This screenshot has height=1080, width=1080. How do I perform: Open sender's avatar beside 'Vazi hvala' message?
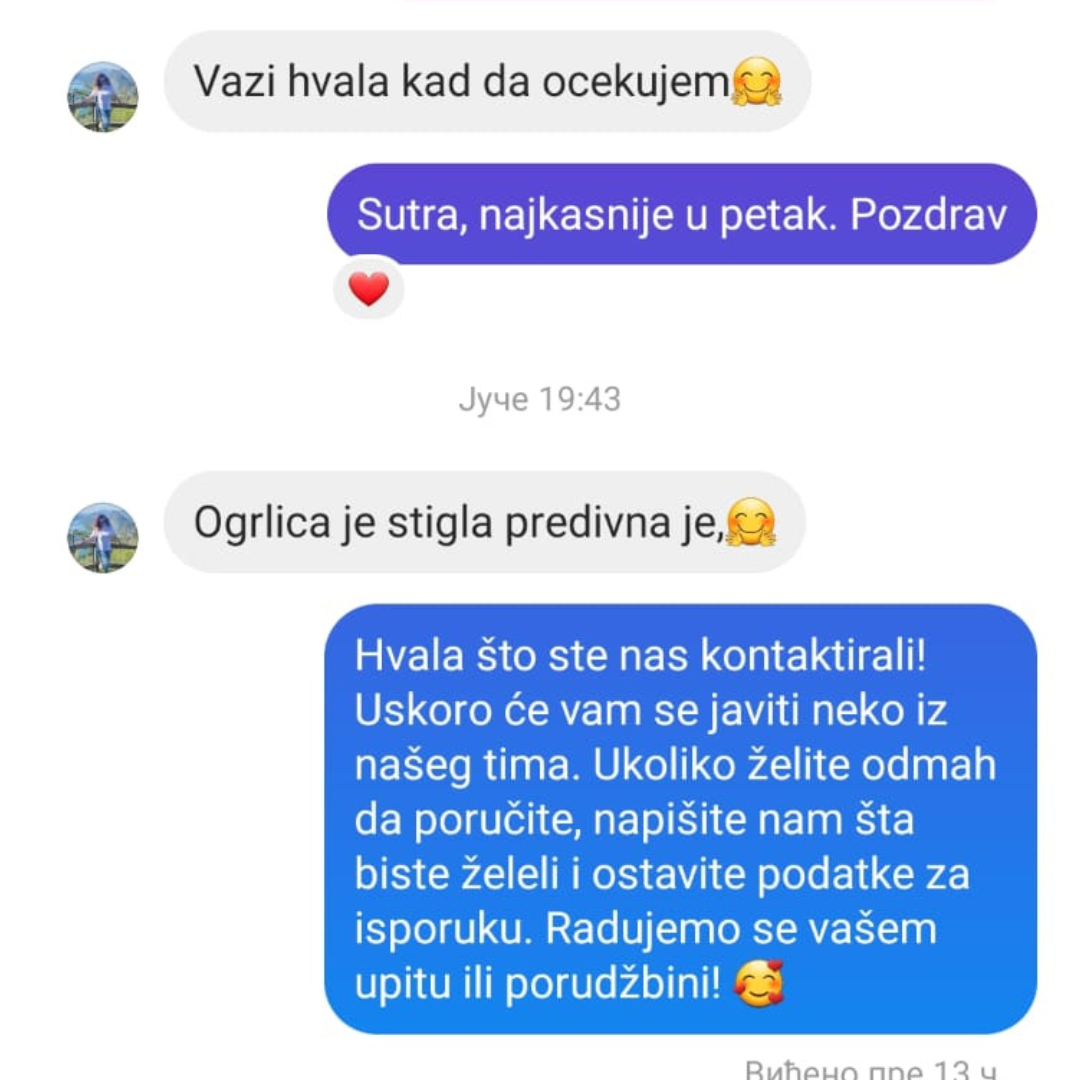pos(102,97)
